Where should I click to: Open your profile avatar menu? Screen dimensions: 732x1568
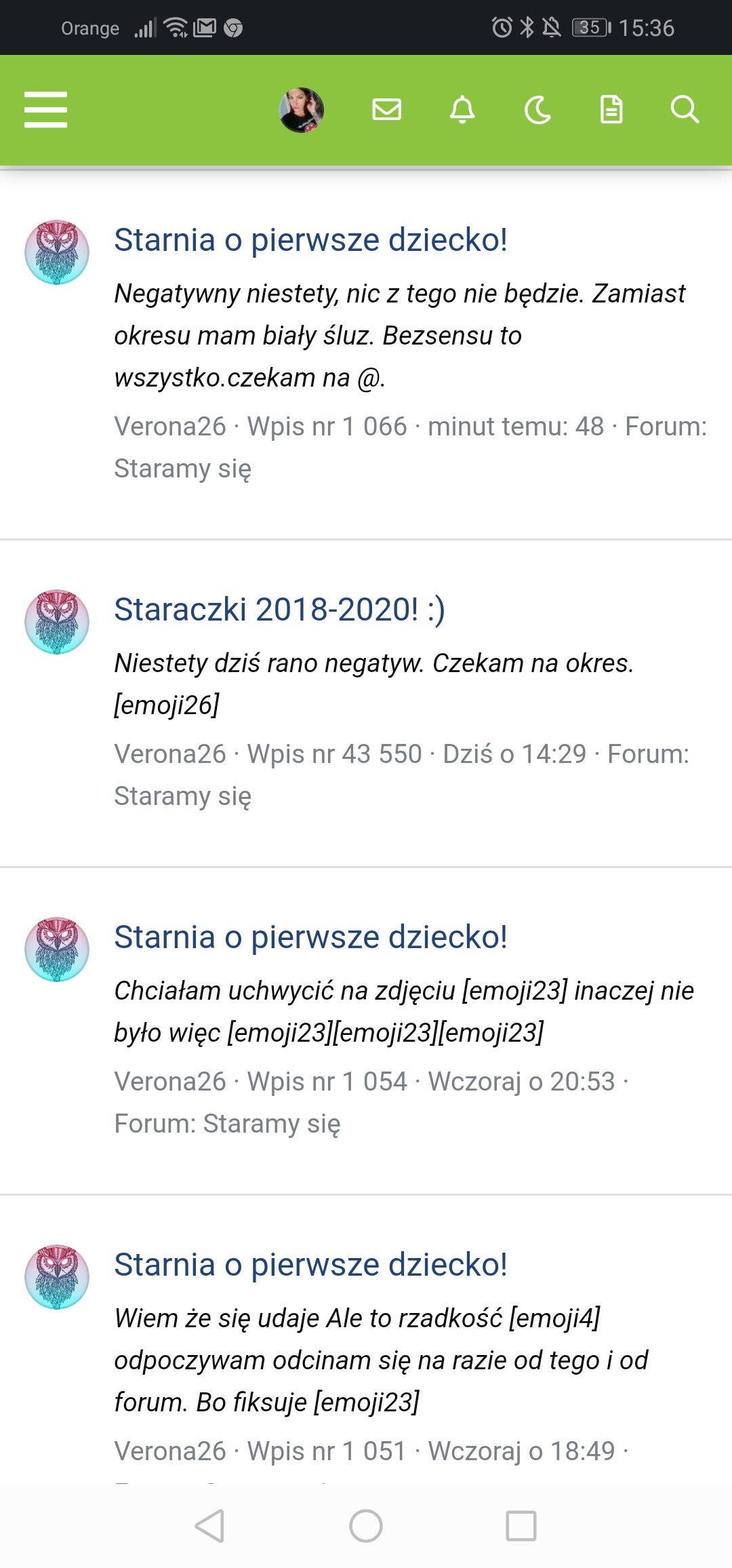pyautogui.click(x=302, y=110)
